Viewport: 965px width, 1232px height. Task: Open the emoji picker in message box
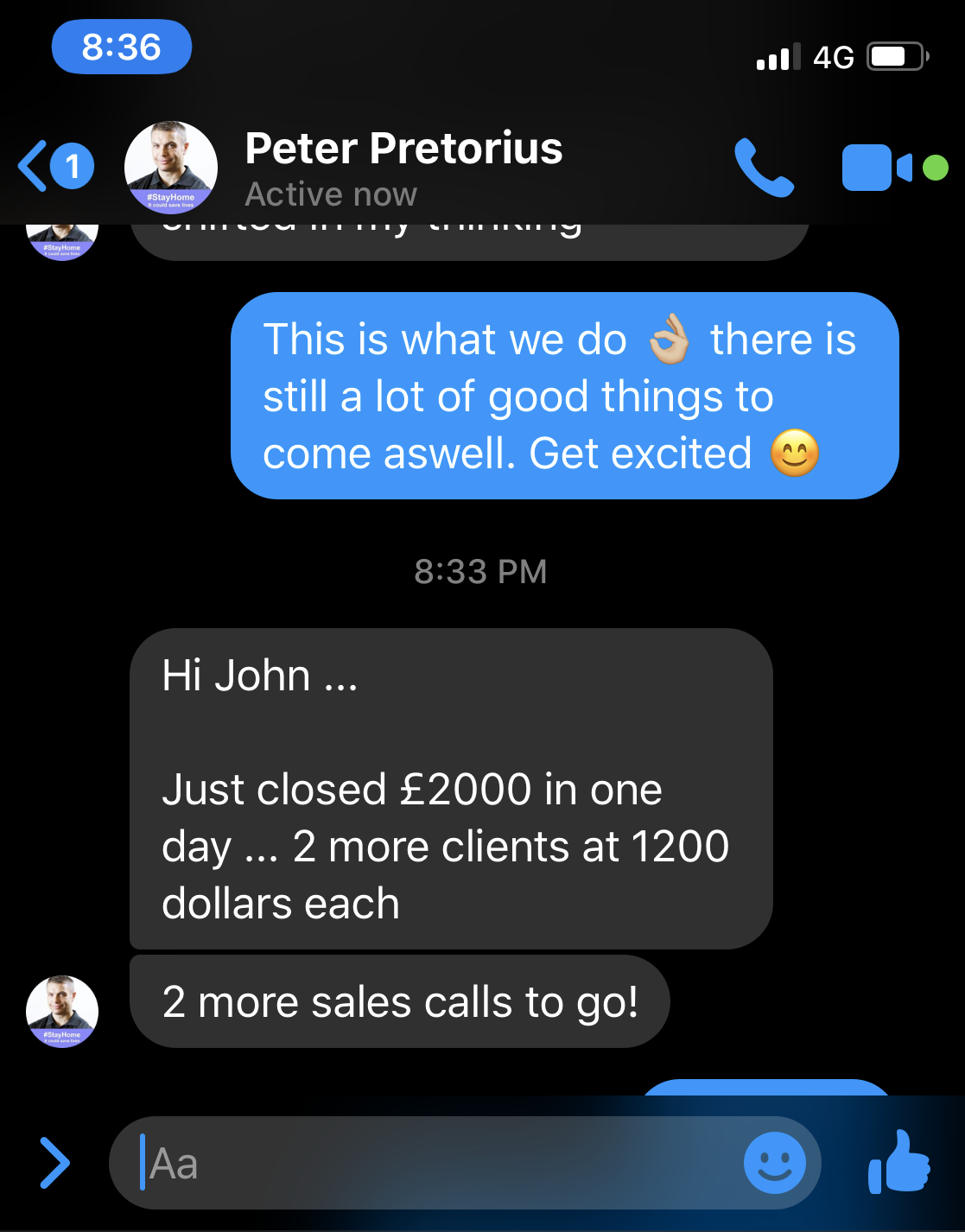tap(774, 1163)
